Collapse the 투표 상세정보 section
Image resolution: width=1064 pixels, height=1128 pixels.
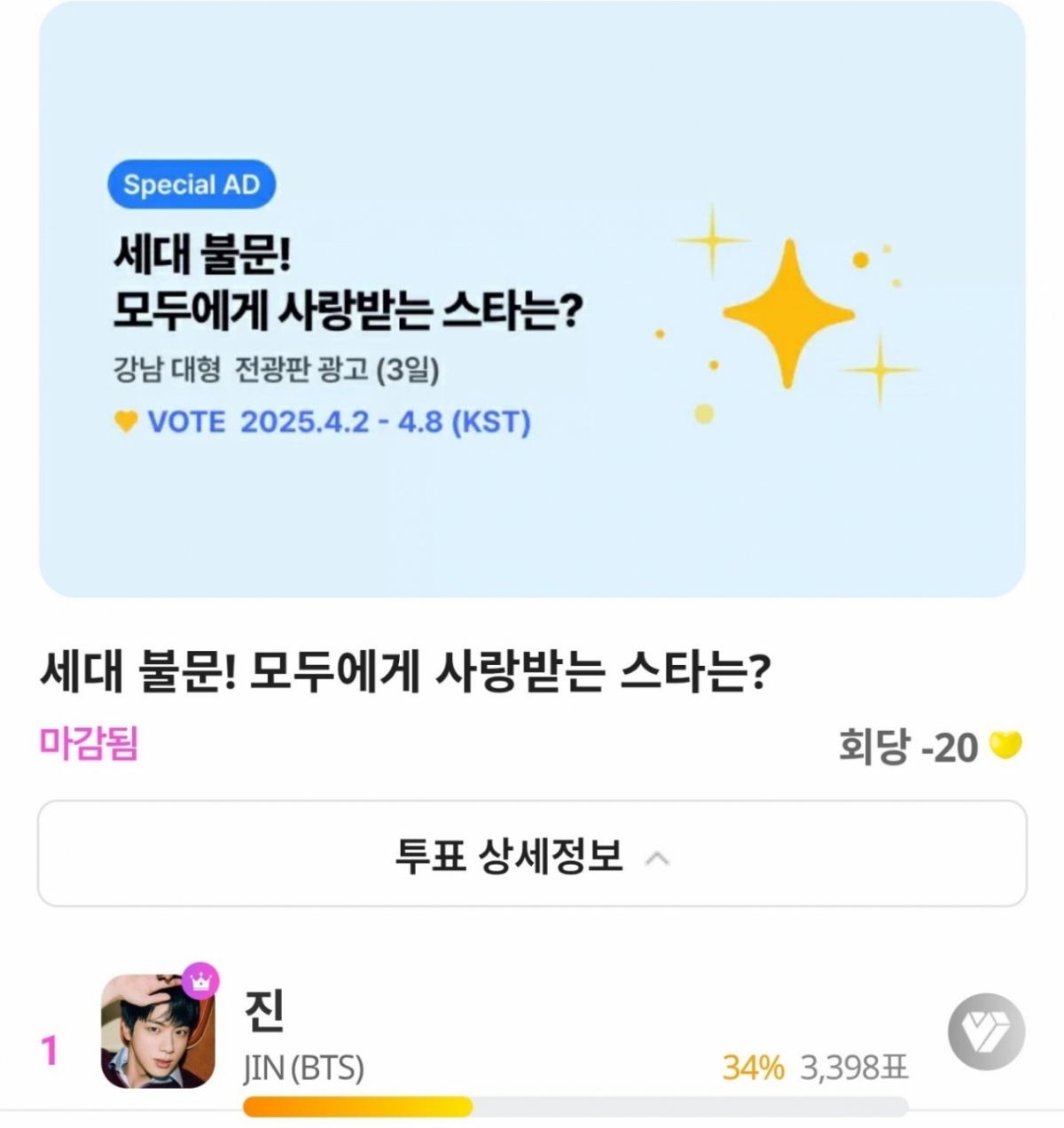point(532,855)
